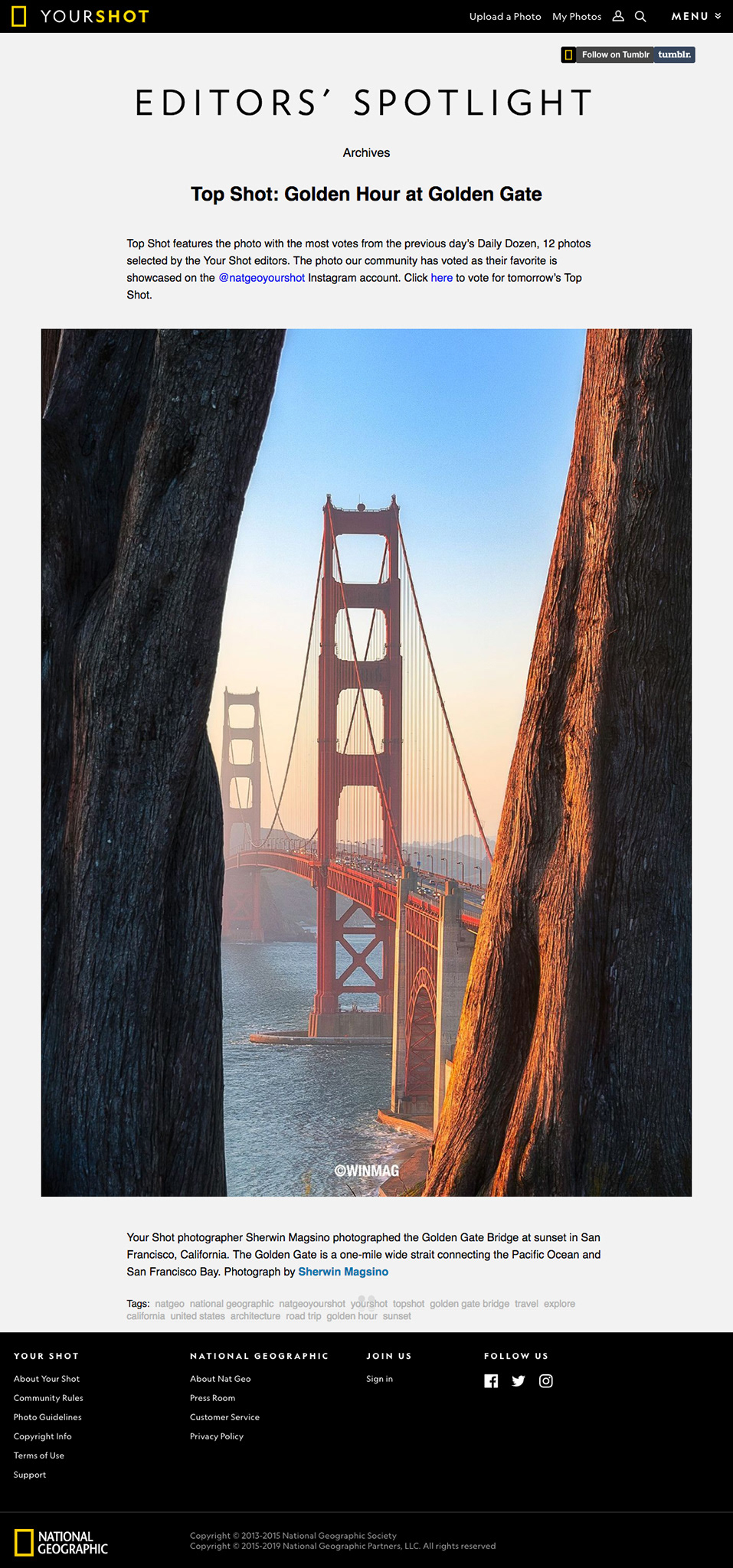Image resolution: width=733 pixels, height=1568 pixels.
Task: Tap the topshot tag
Action: coord(408,1304)
